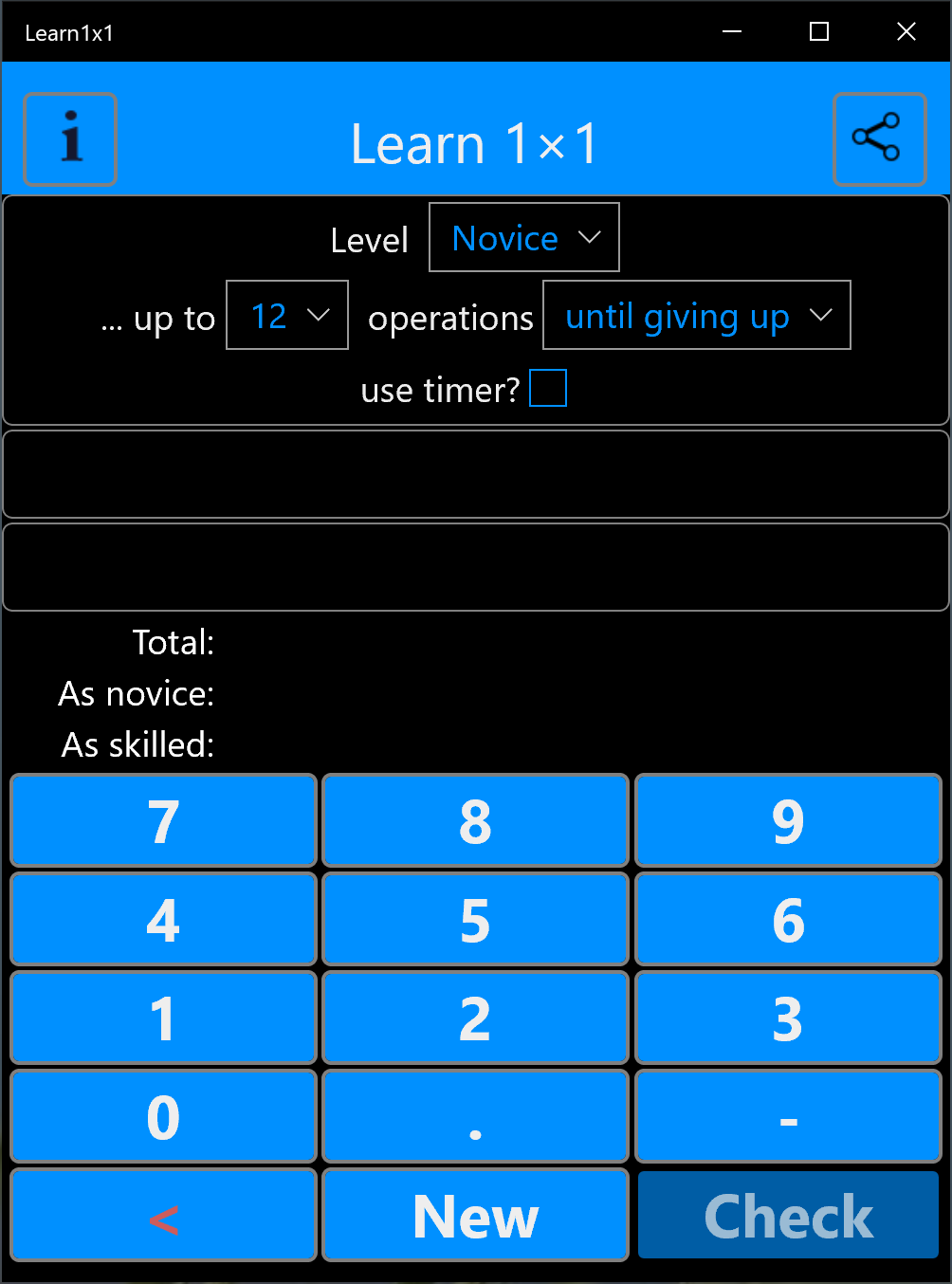Start a New exercise
This screenshot has height=1284, width=952.
tap(475, 1216)
